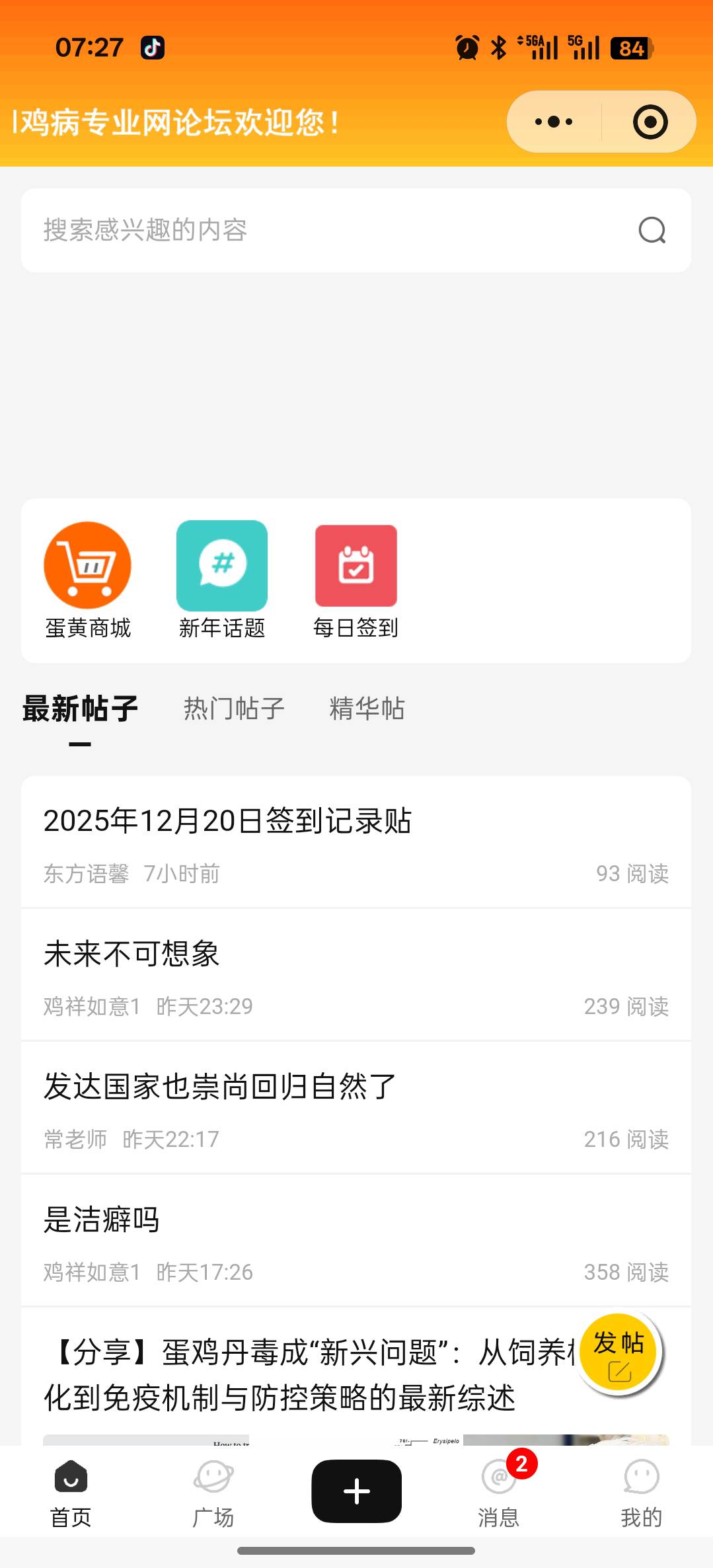This screenshot has width=713, height=1568.
Task: Open the post 未来不可想象
Action: point(131,954)
